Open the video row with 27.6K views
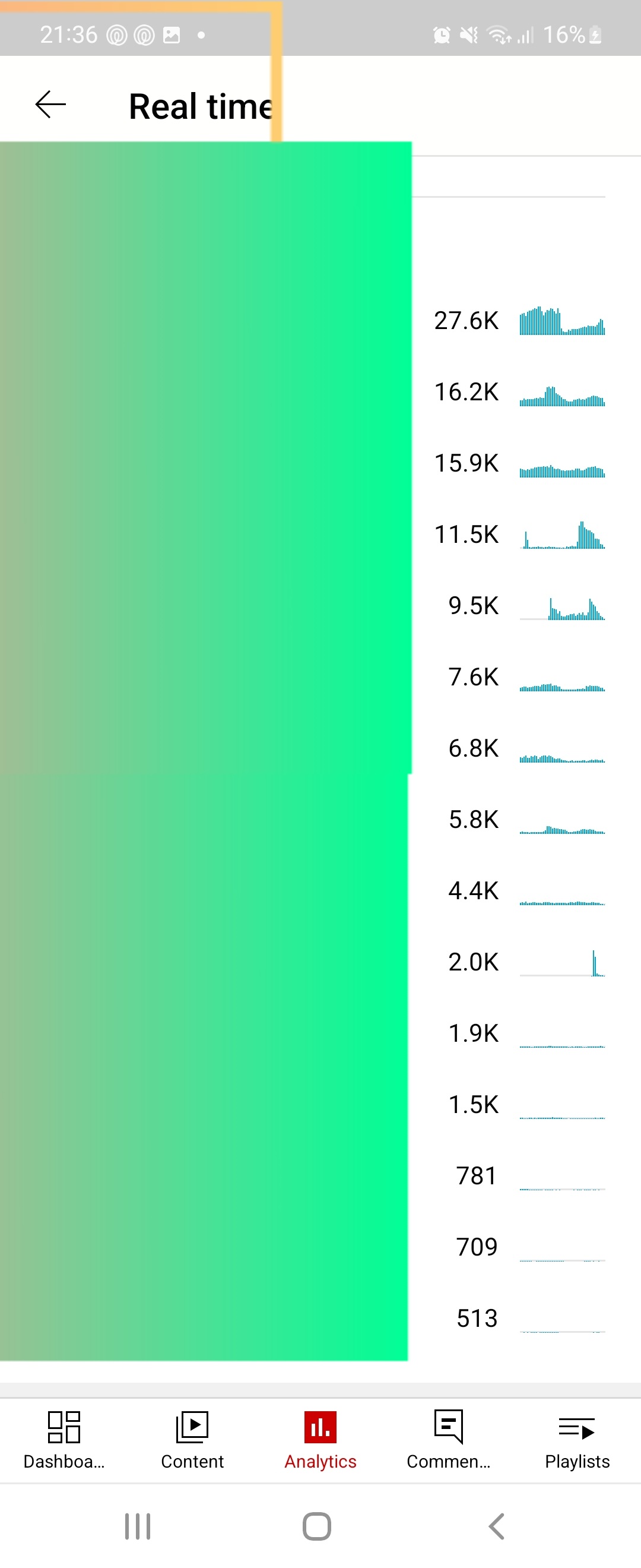This screenshot has height=1568, width=641. point(320,321)
